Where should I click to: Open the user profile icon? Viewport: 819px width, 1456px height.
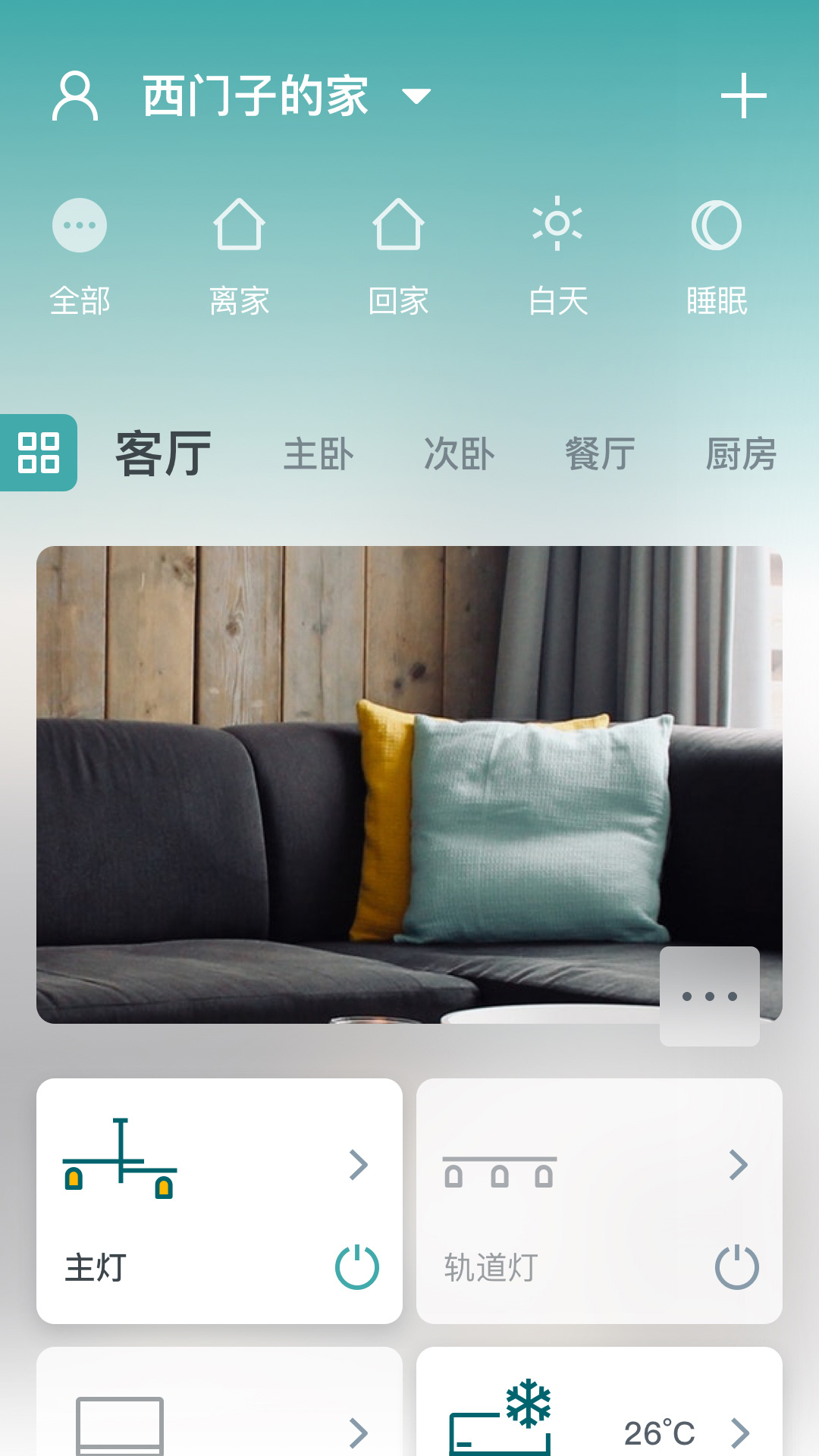click(x=75, y=96)
